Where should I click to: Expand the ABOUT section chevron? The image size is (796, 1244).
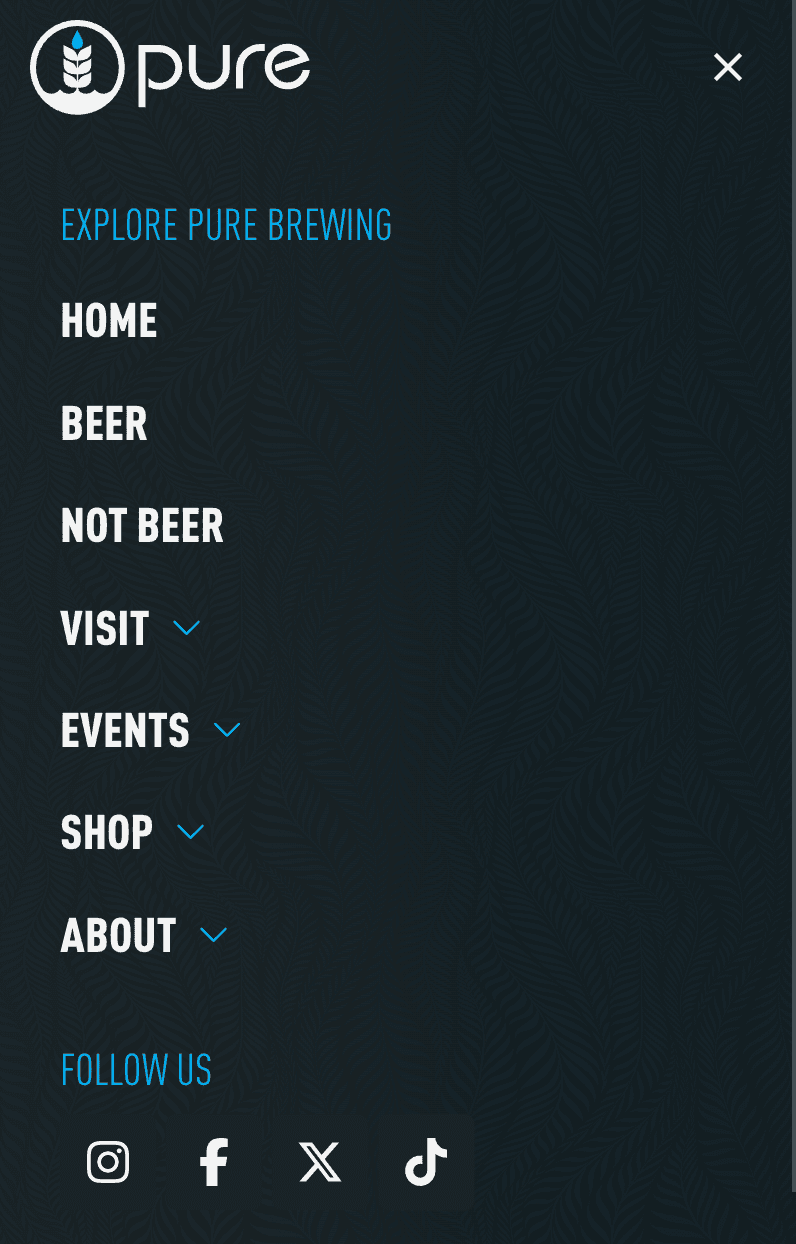click(213, 936)
